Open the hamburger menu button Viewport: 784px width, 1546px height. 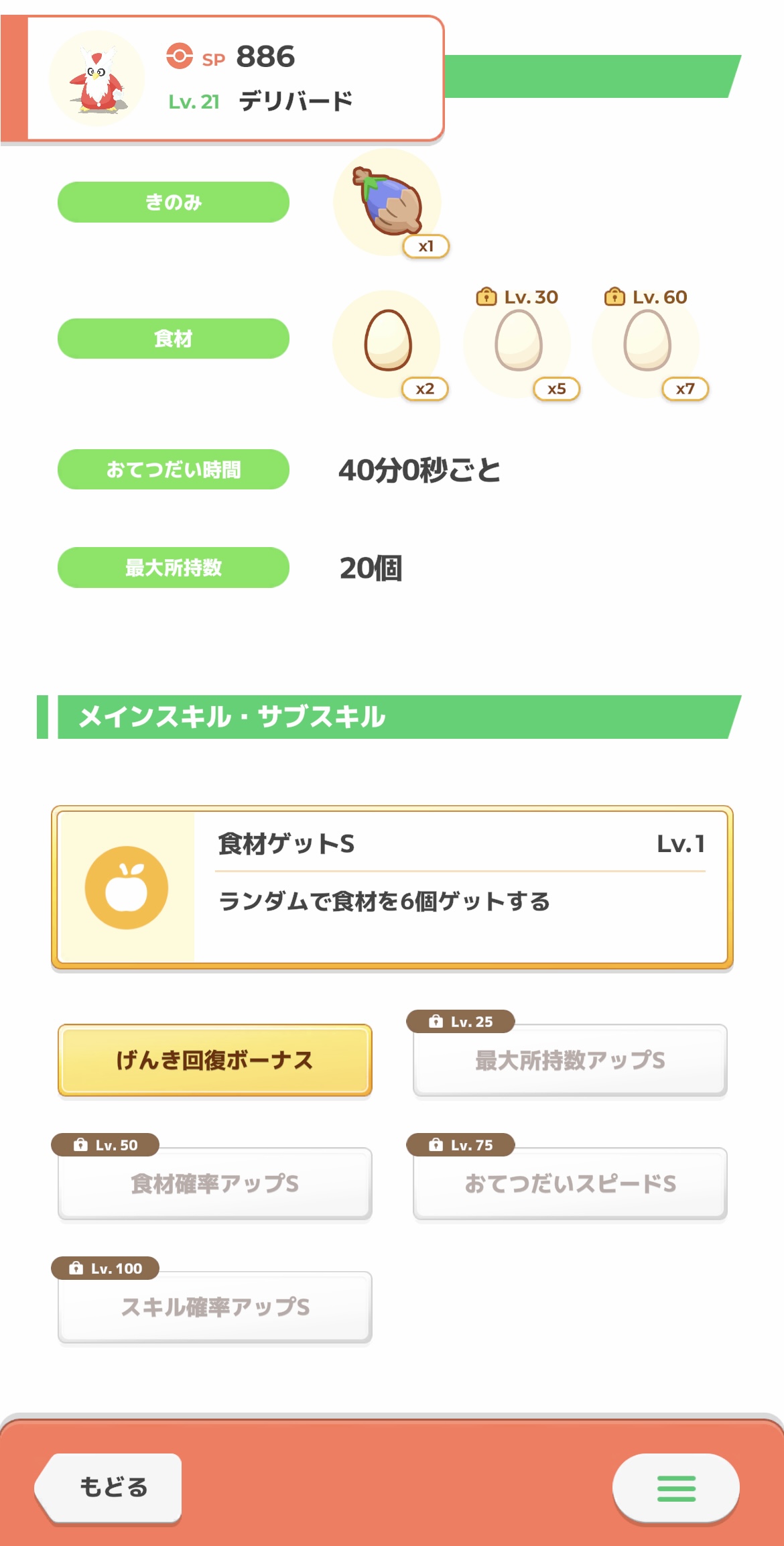click(x=676, y=1487)
